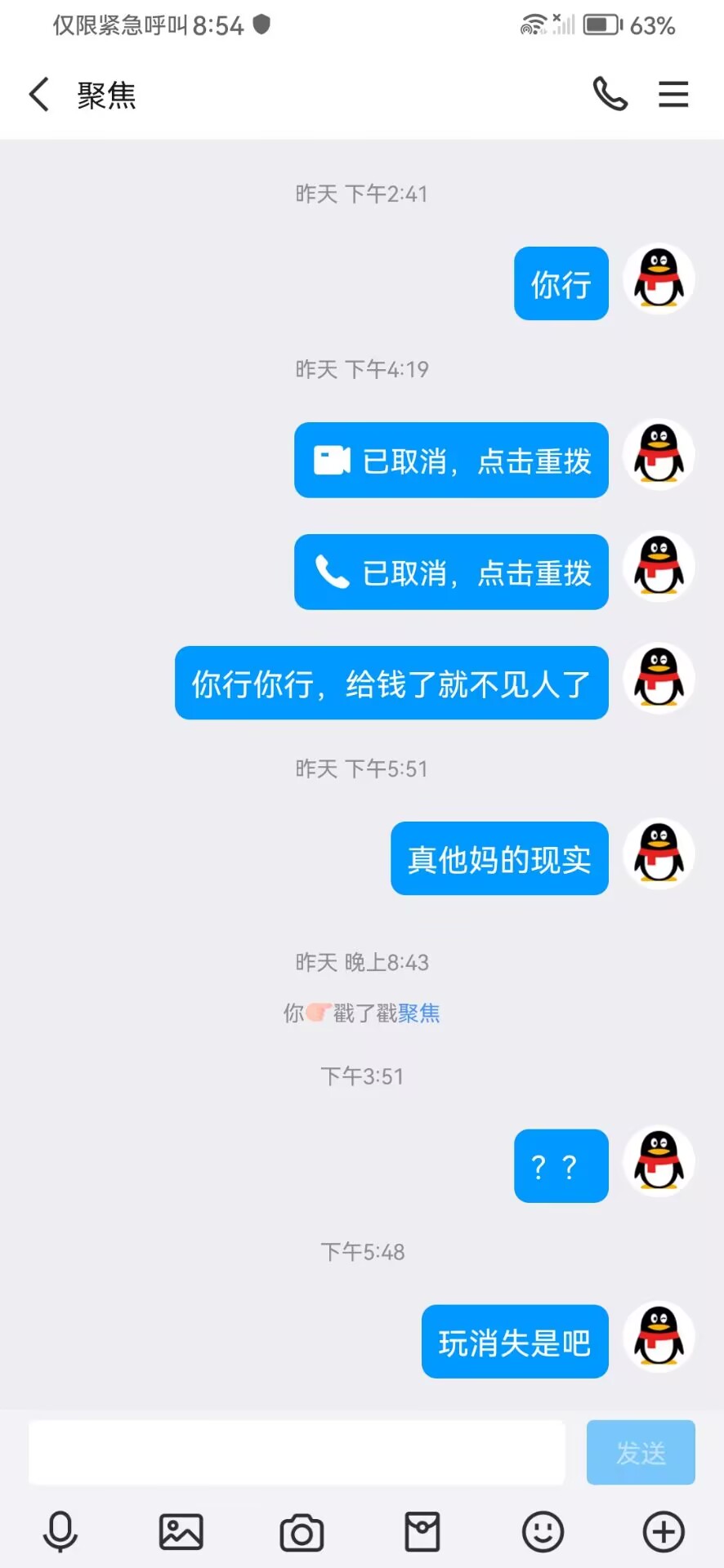Go back from the 聚焦 chat
This screenshot has height=1568, width=724.
pos(39,95)
